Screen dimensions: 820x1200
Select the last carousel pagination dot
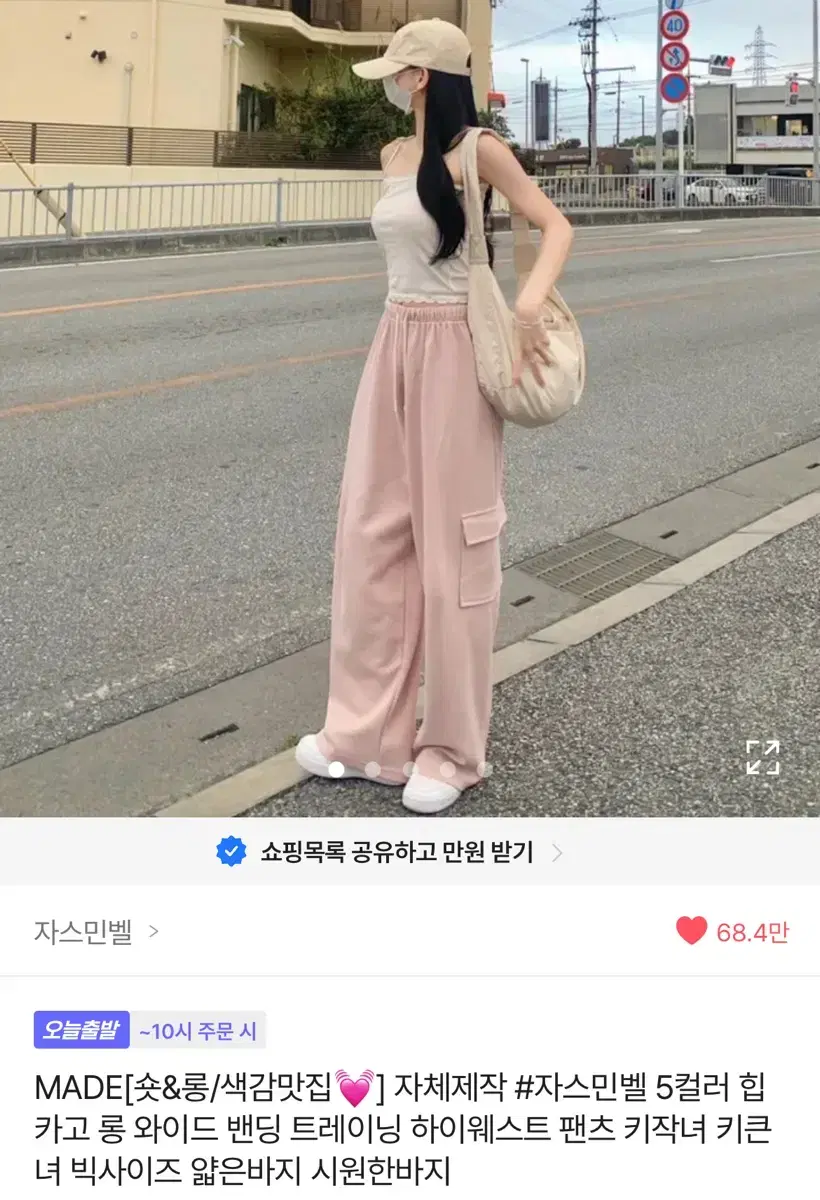click(x=482, y=769)
